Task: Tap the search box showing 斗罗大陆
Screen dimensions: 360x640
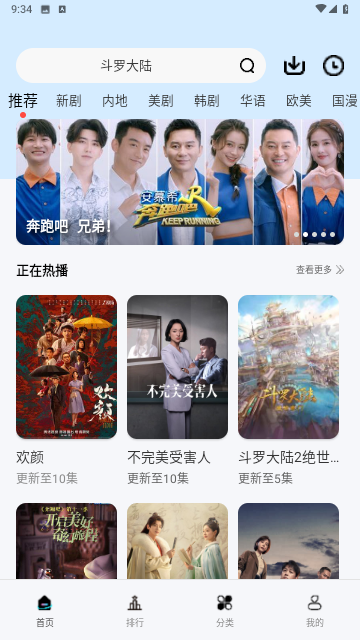Action: pyautogui.click(x=141, y=66)
